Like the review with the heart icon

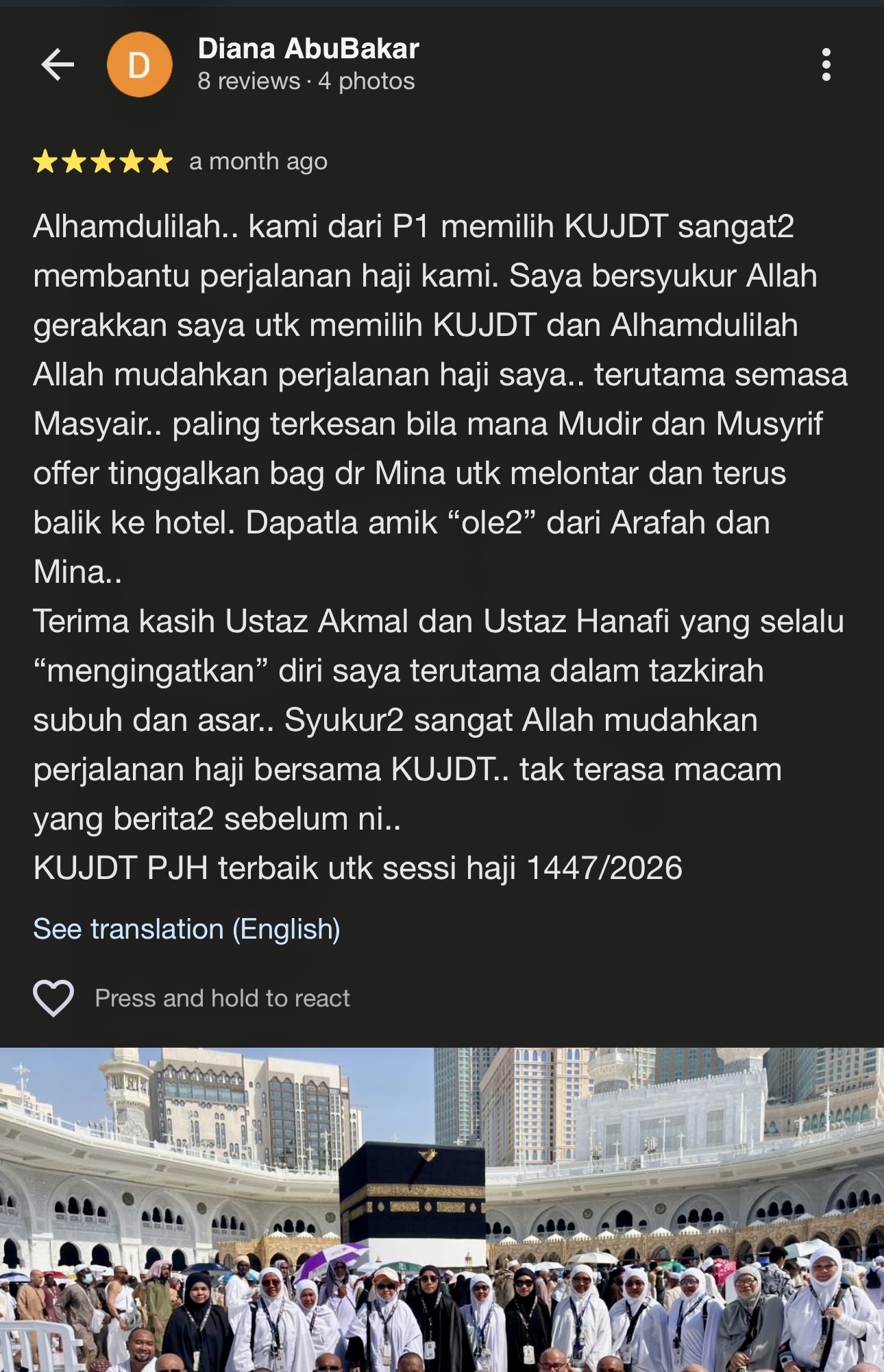click(53, 998)
